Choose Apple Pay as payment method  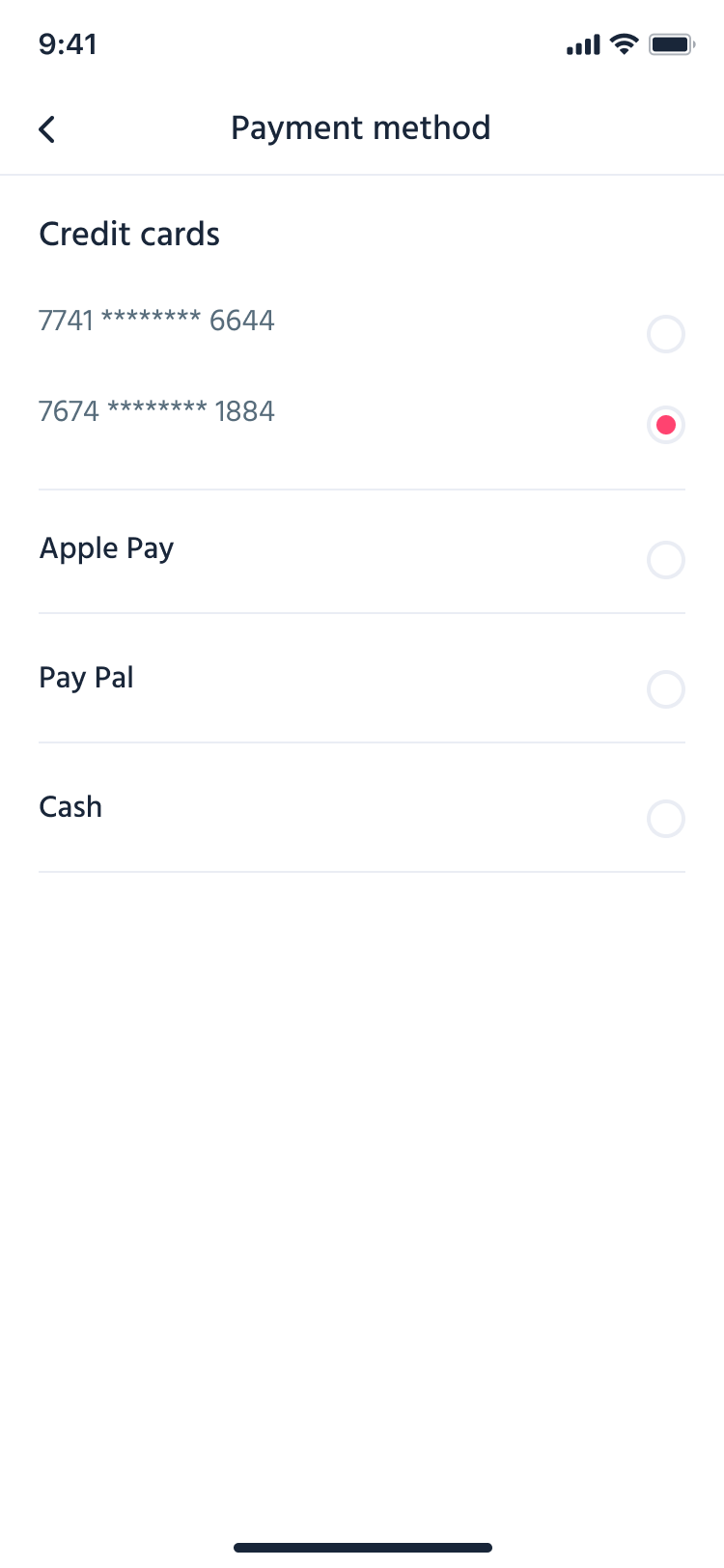pyautogui.click(x=665, y=560)
